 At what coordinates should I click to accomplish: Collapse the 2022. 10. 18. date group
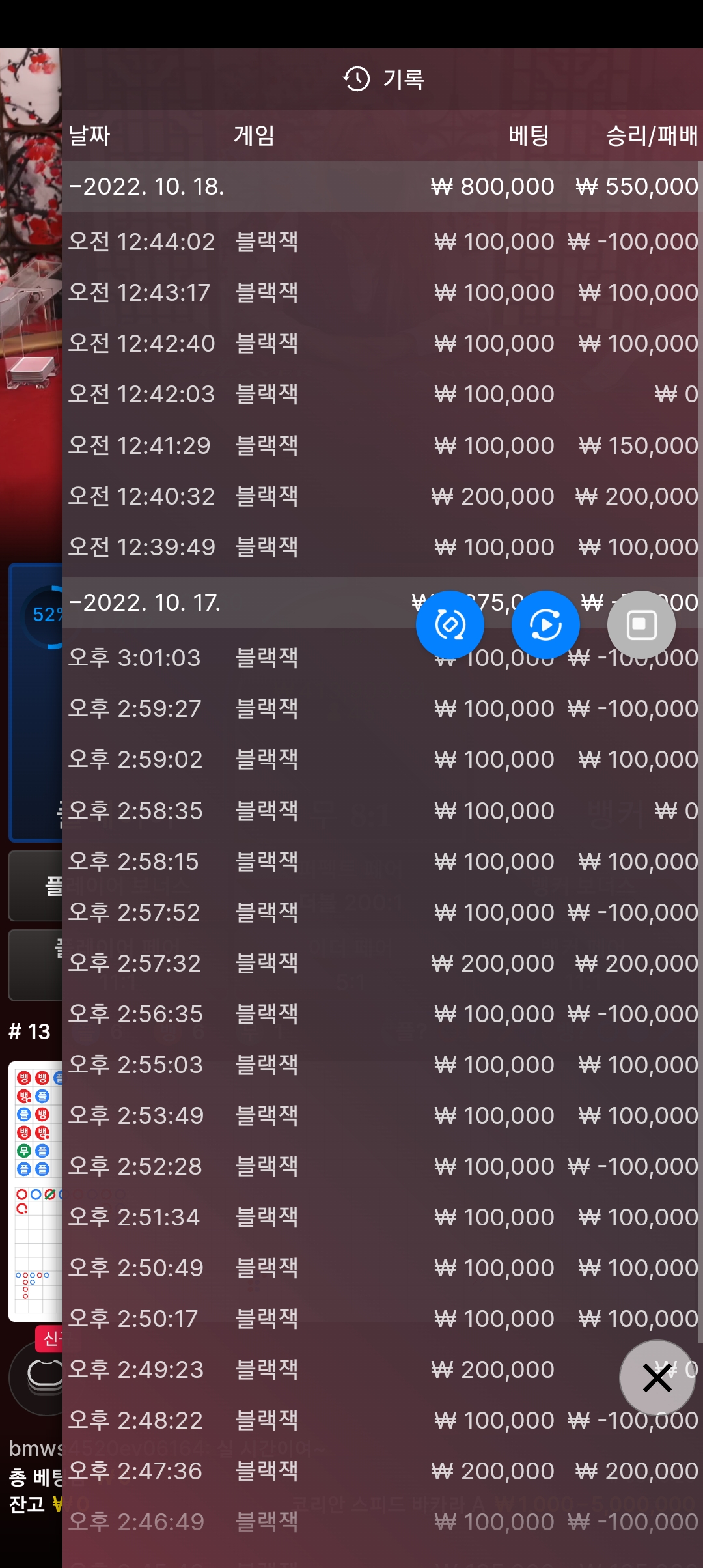147,187
